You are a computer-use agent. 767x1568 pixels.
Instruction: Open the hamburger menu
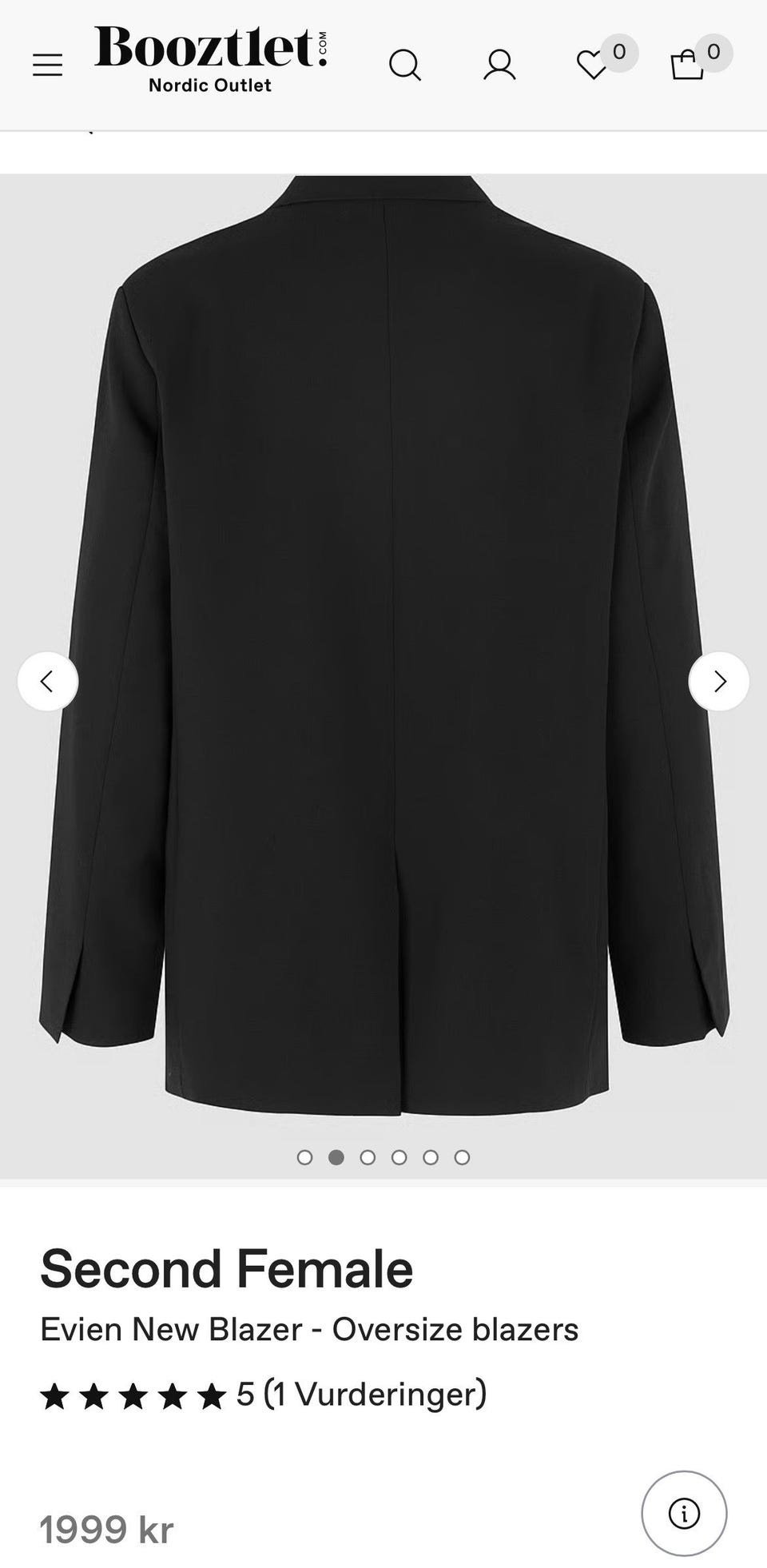[47, 65]
